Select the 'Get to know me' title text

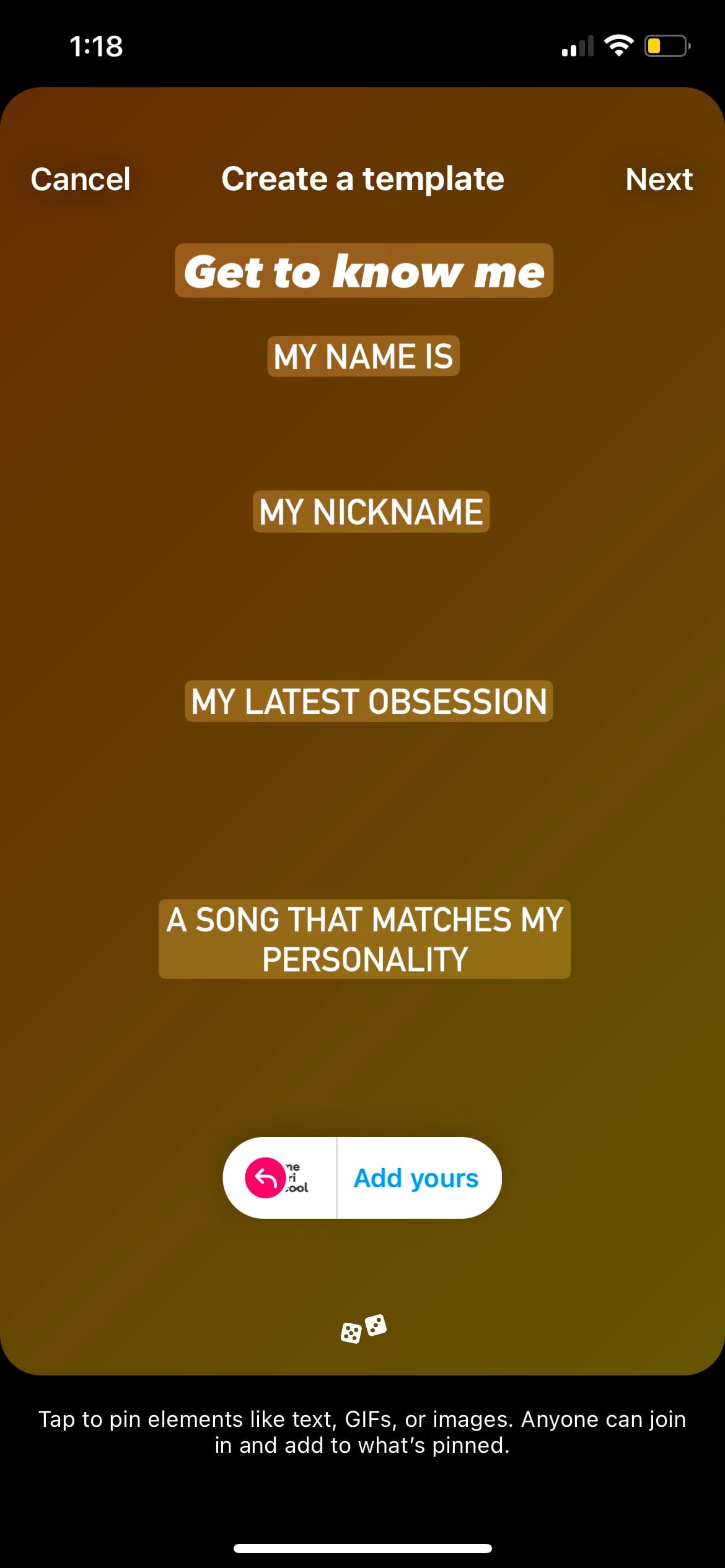(x=364, y=271)
